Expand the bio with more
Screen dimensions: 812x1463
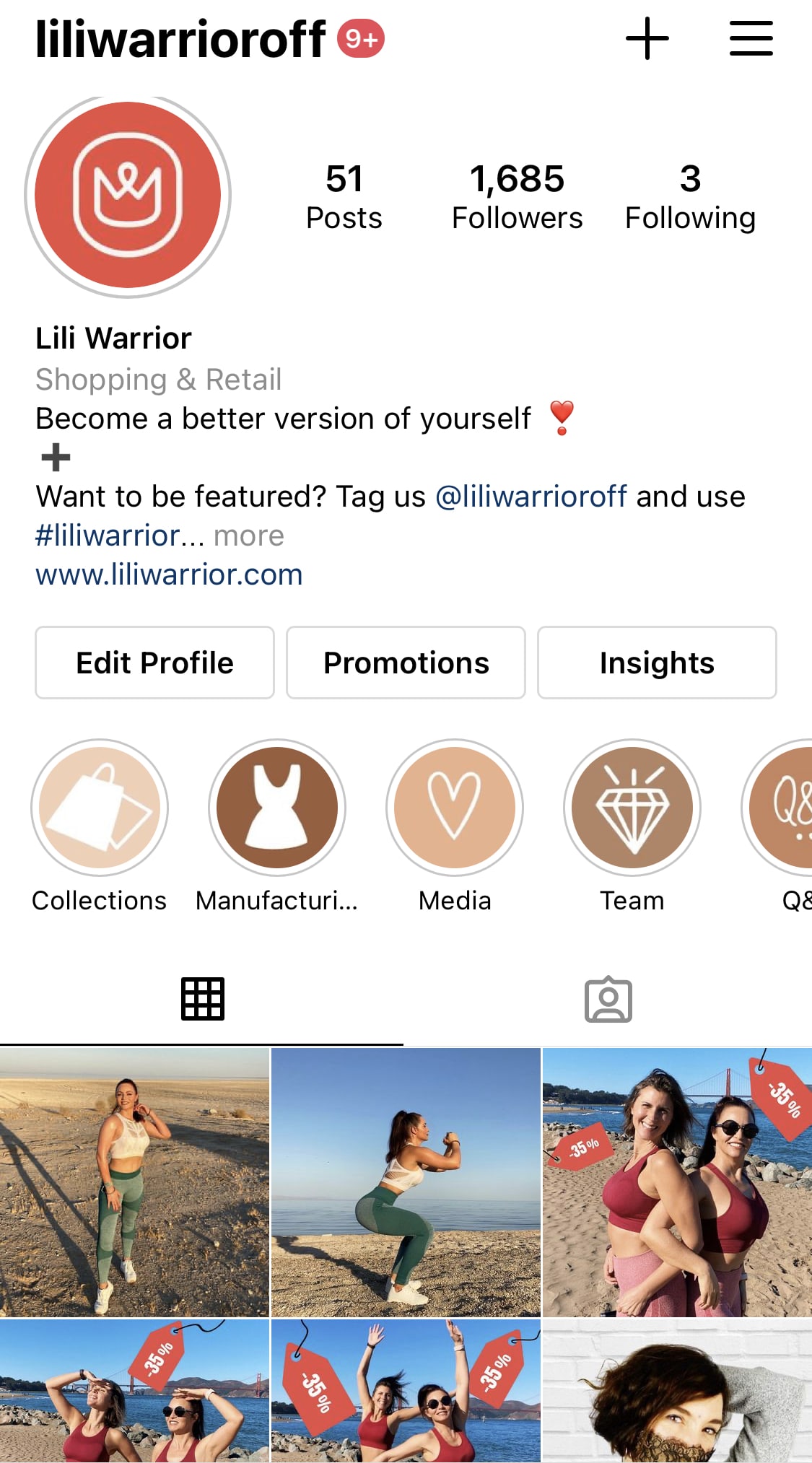[248, 536]
